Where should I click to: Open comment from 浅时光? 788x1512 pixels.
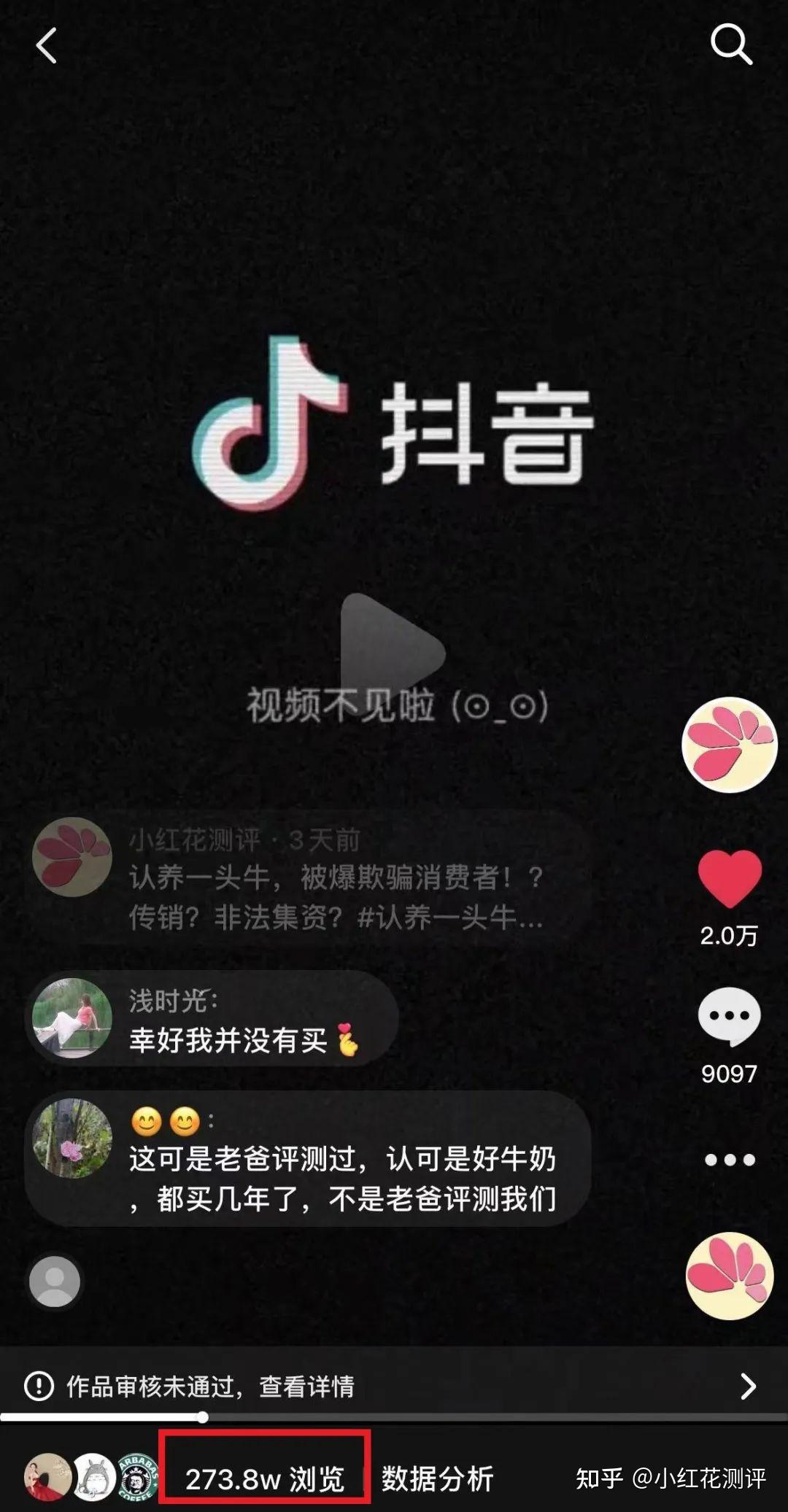coord(212,1019)
